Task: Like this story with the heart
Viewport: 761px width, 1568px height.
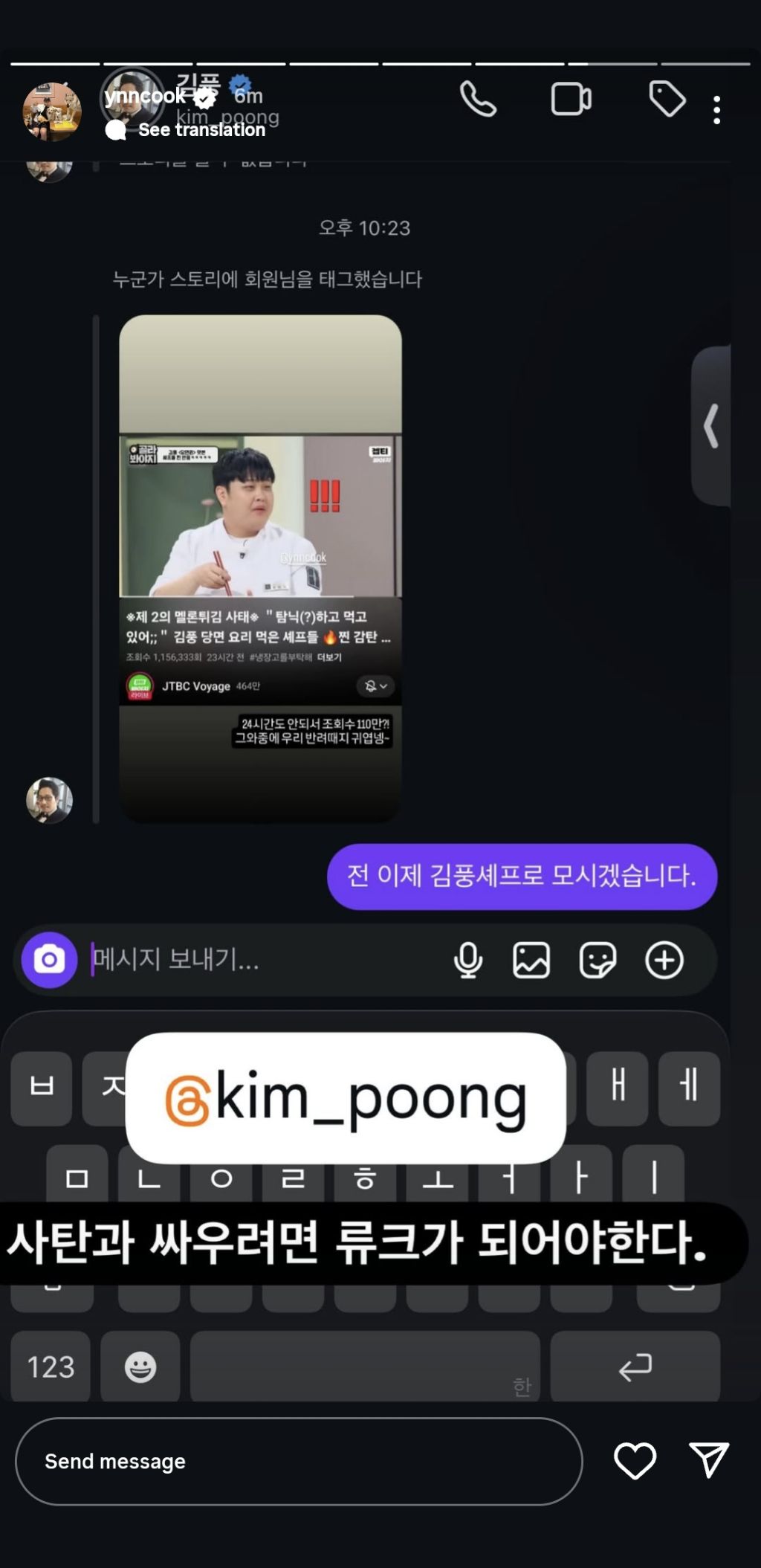Action: pos(635,1460)
